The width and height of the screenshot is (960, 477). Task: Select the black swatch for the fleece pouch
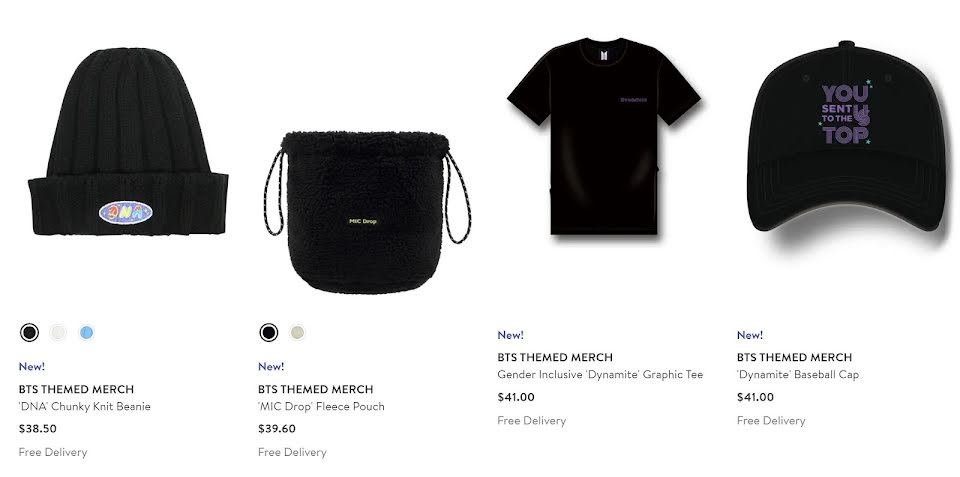point(269,332)
